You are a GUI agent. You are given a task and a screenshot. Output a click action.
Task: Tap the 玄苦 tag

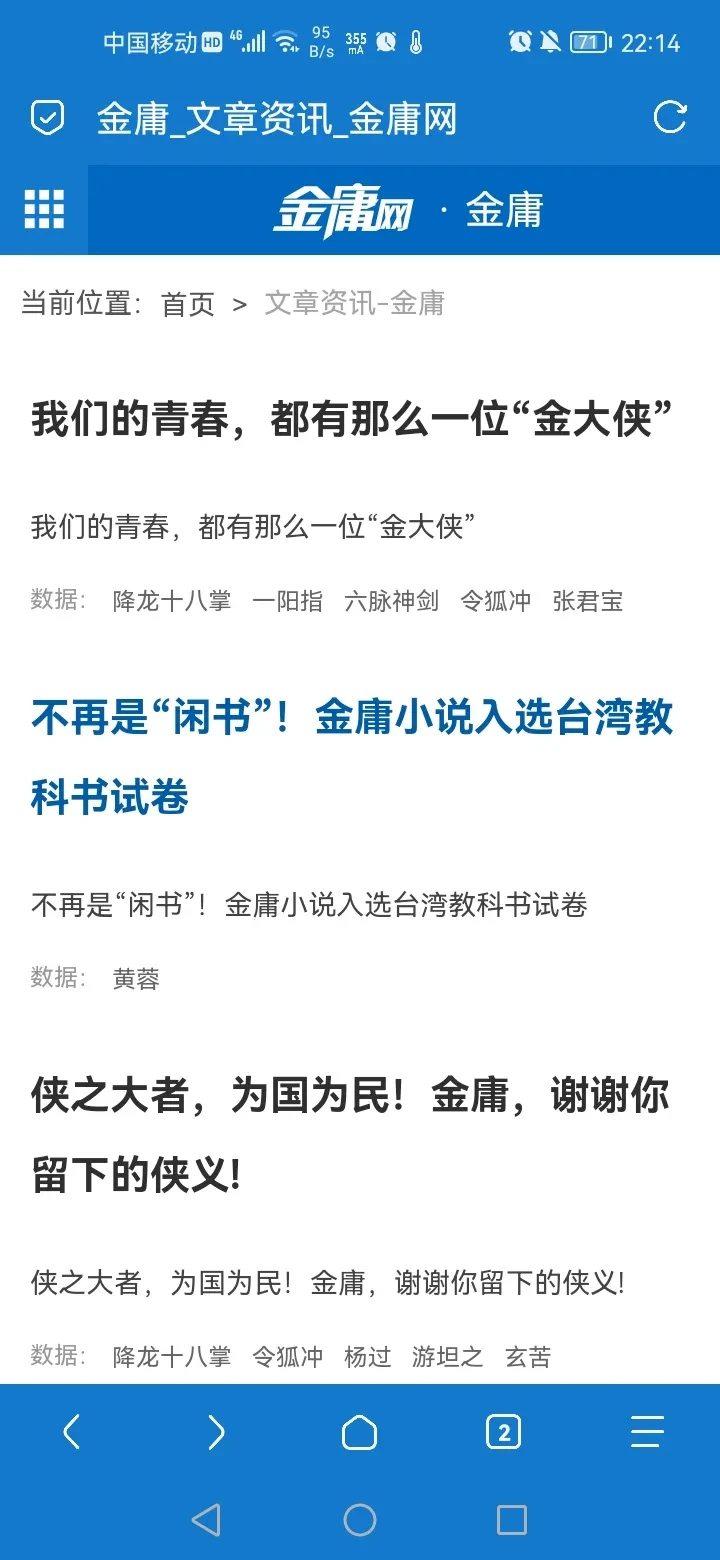point(527,1357)
